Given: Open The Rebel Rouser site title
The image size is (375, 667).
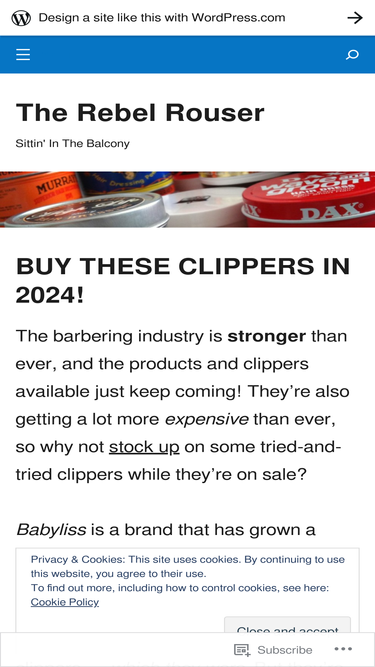Looking at the screenshot, I should coord(140,113).
